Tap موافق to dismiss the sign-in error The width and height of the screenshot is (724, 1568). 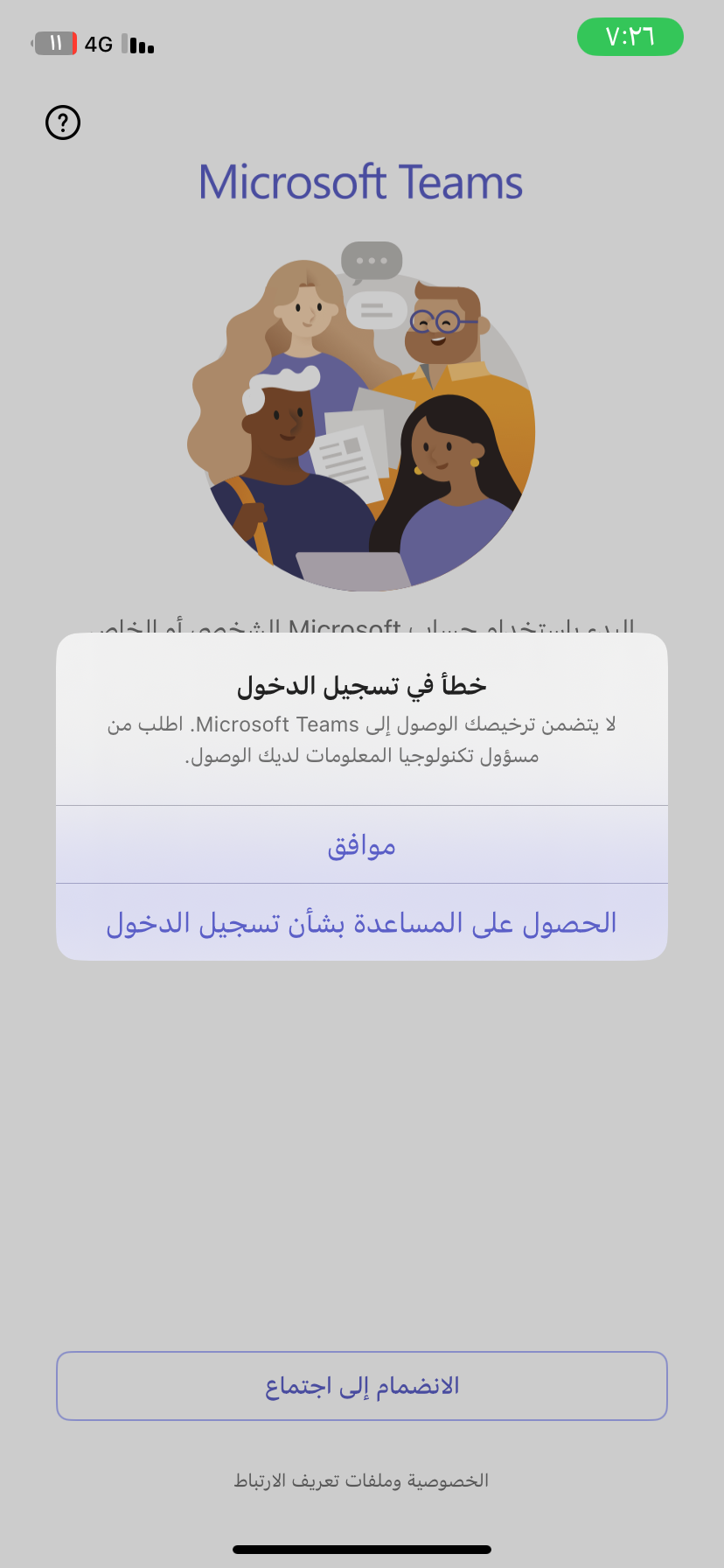(361, 845)
